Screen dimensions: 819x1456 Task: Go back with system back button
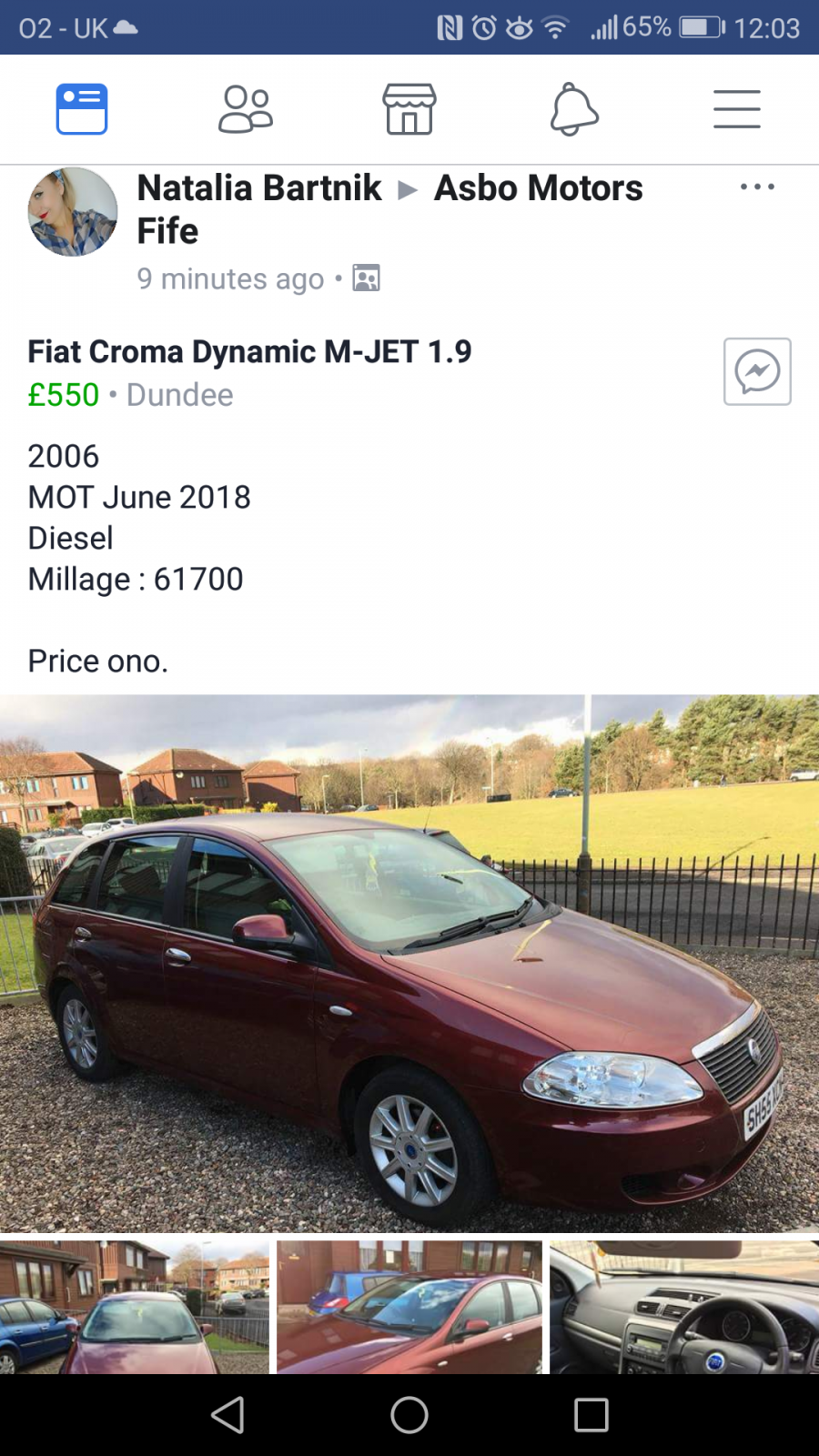227,1415
